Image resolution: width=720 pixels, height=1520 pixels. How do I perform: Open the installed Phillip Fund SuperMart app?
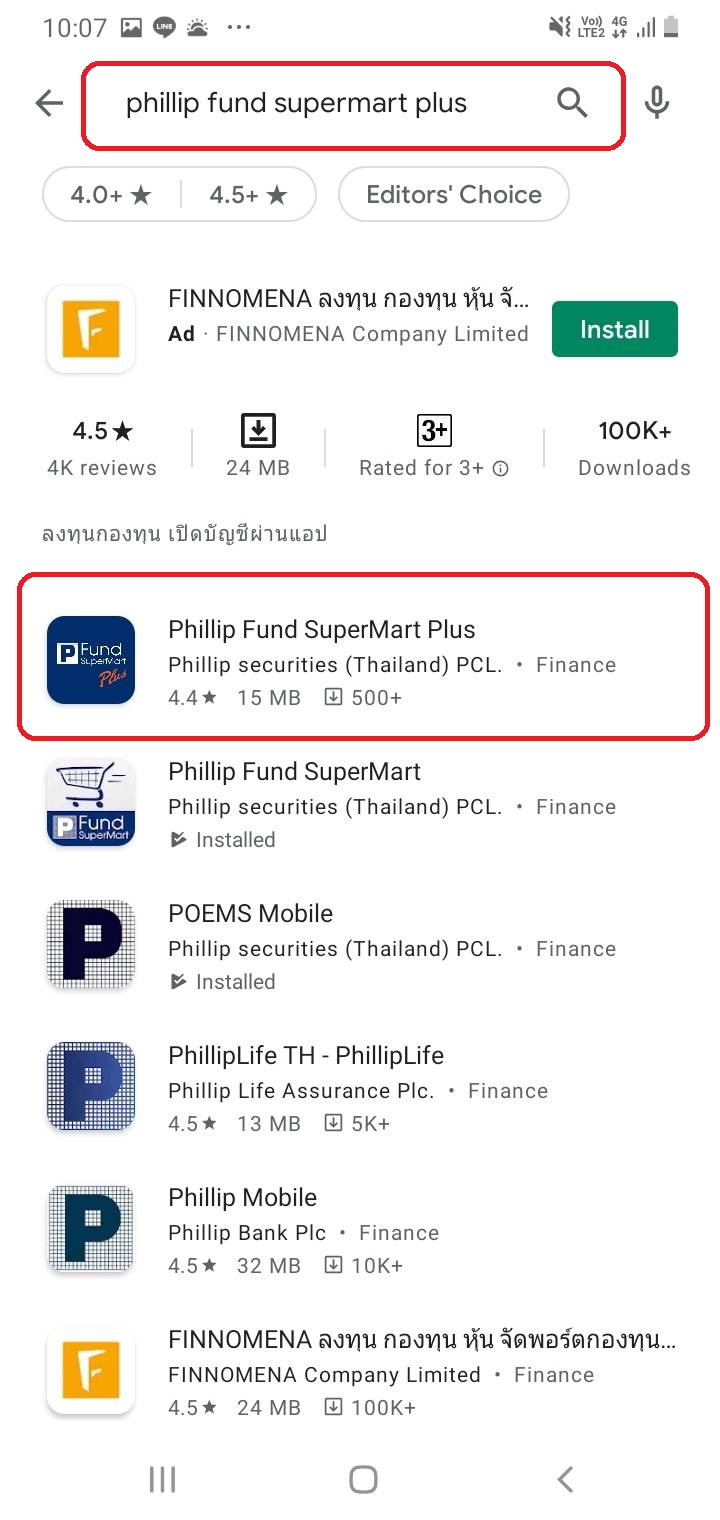tap(360, 803)
